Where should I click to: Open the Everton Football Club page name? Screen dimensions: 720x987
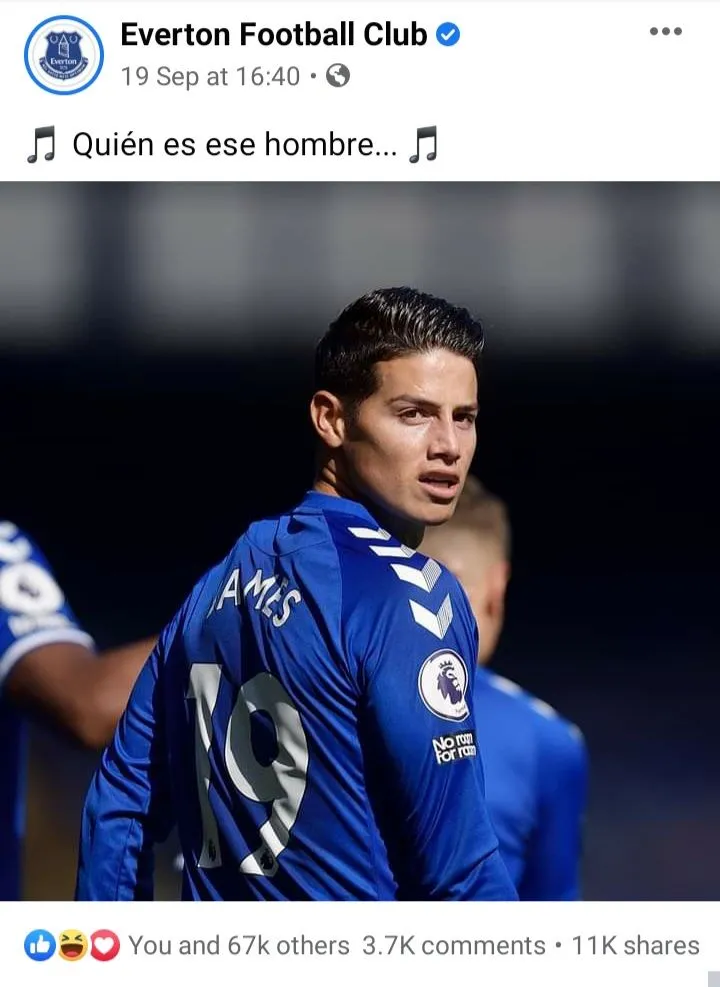[273, 34]
